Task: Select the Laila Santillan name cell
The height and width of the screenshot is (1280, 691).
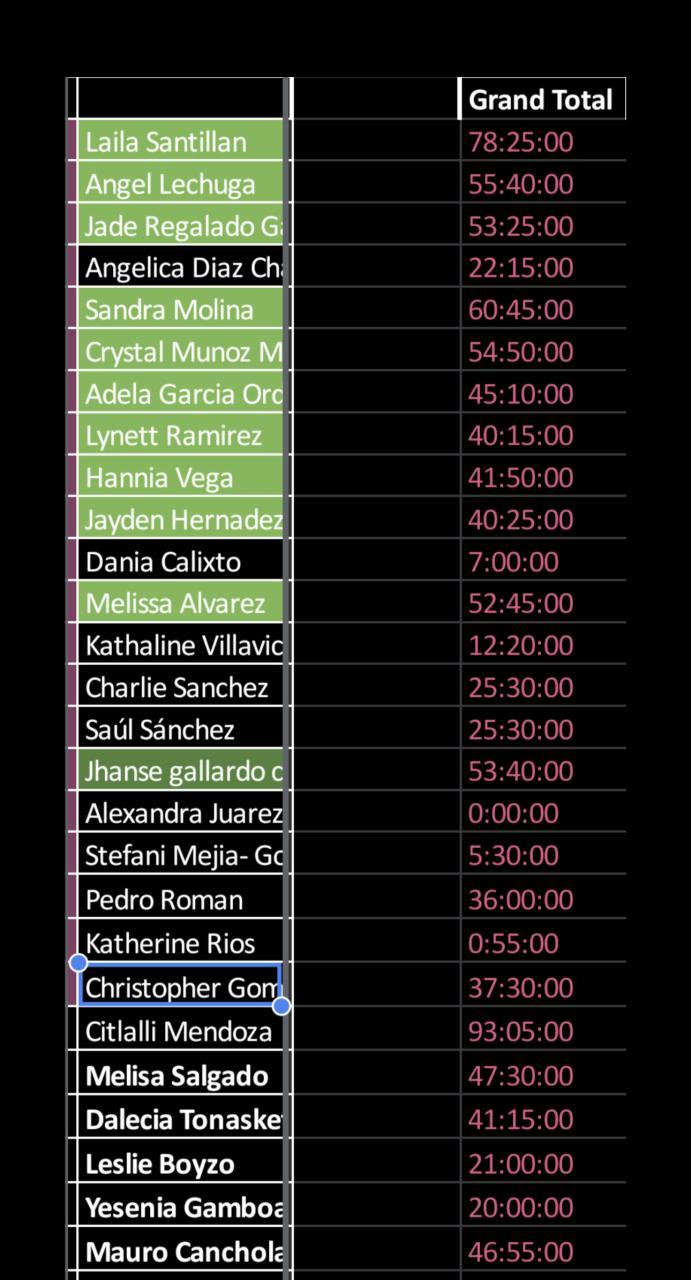Action: point(180,142)
